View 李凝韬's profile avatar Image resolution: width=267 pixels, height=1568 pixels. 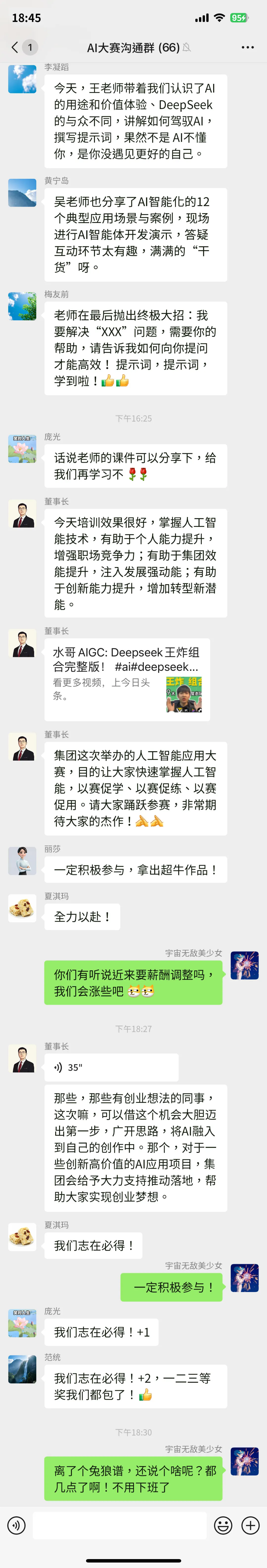pos(22,79)
